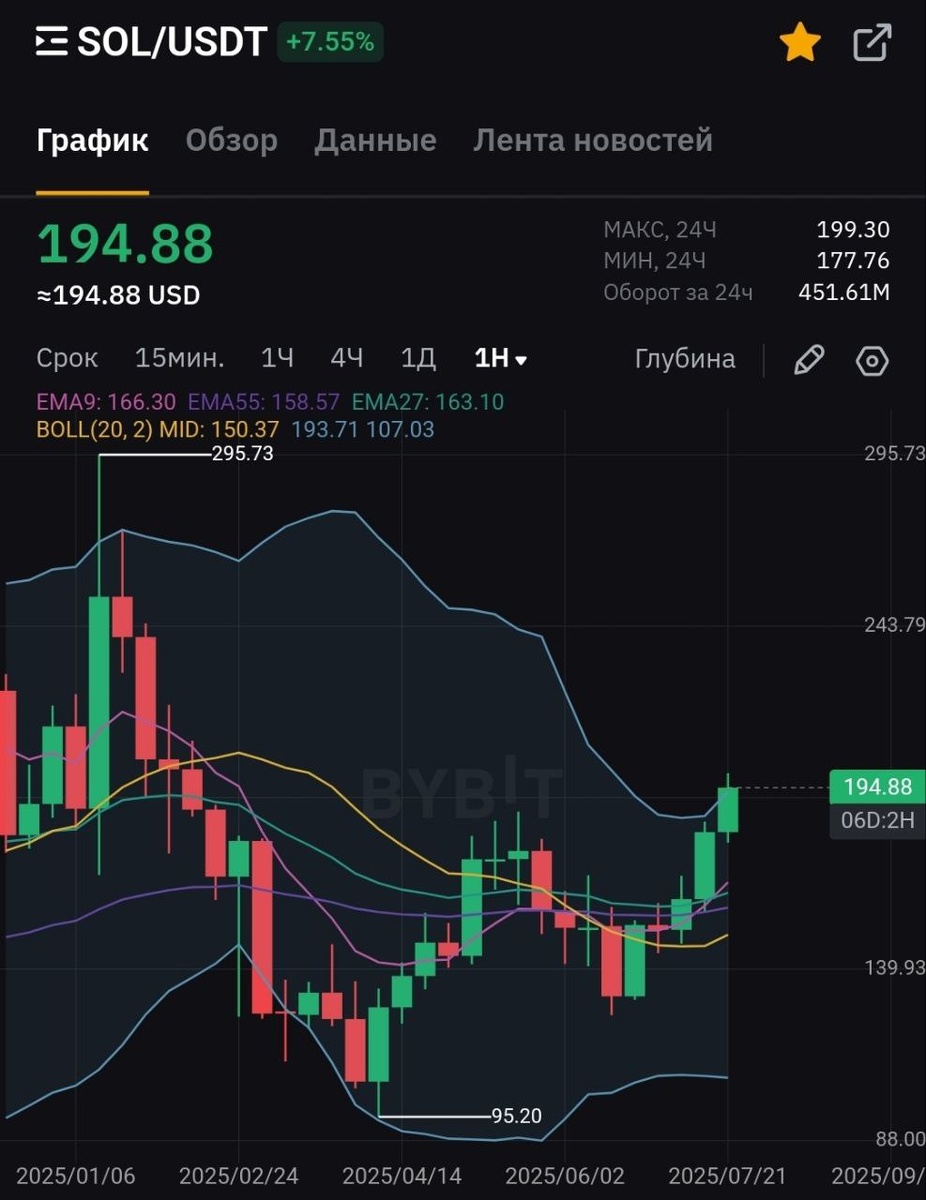Viewport: 926px width, 1200px height.
Task: Expand the 1Н interval dropdown
Action: pyautogui.click(x=500, y=358)
